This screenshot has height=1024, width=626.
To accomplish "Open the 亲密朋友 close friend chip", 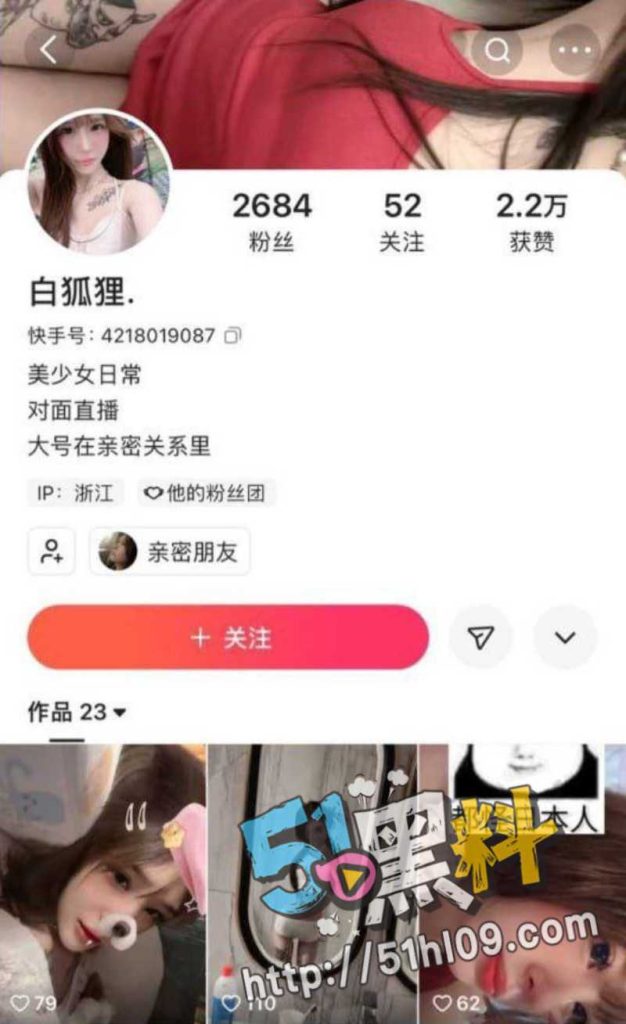I will pyautogui.click(x=170, y=551).
